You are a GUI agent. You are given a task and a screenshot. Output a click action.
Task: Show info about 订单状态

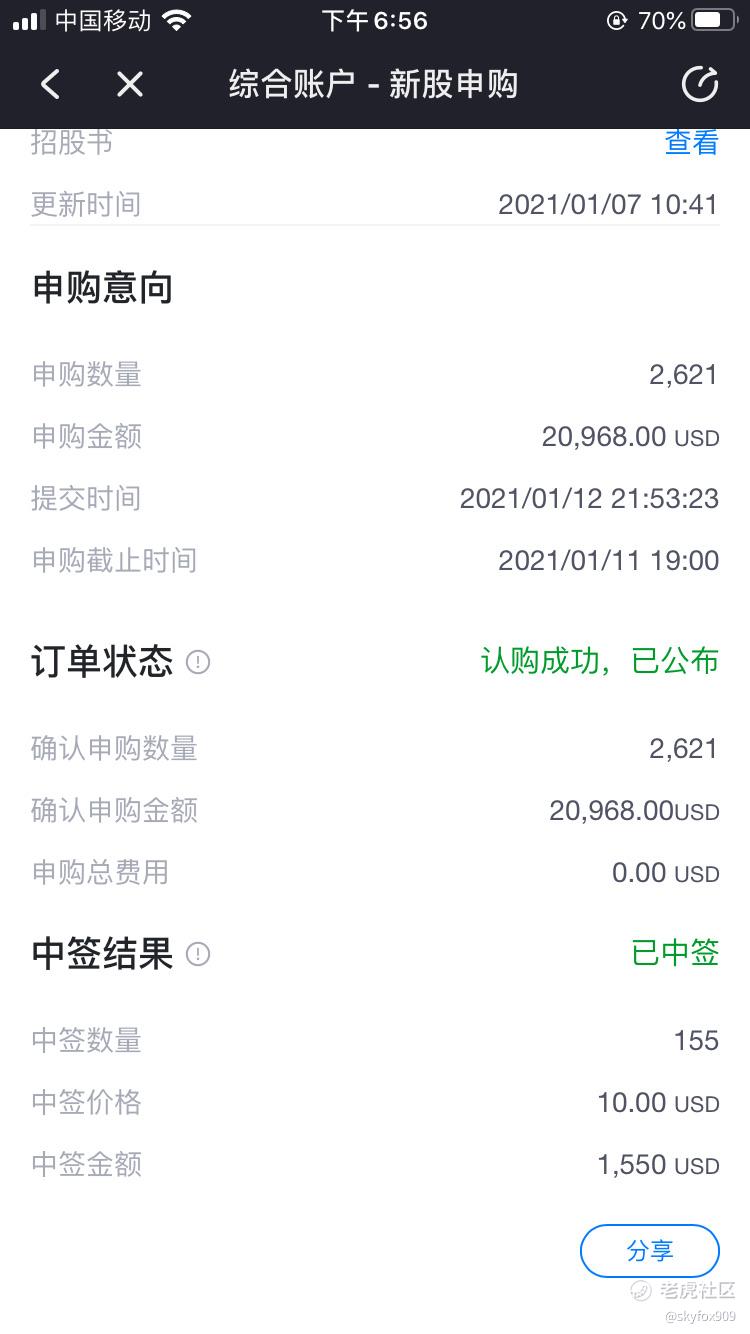click(198, 662)
